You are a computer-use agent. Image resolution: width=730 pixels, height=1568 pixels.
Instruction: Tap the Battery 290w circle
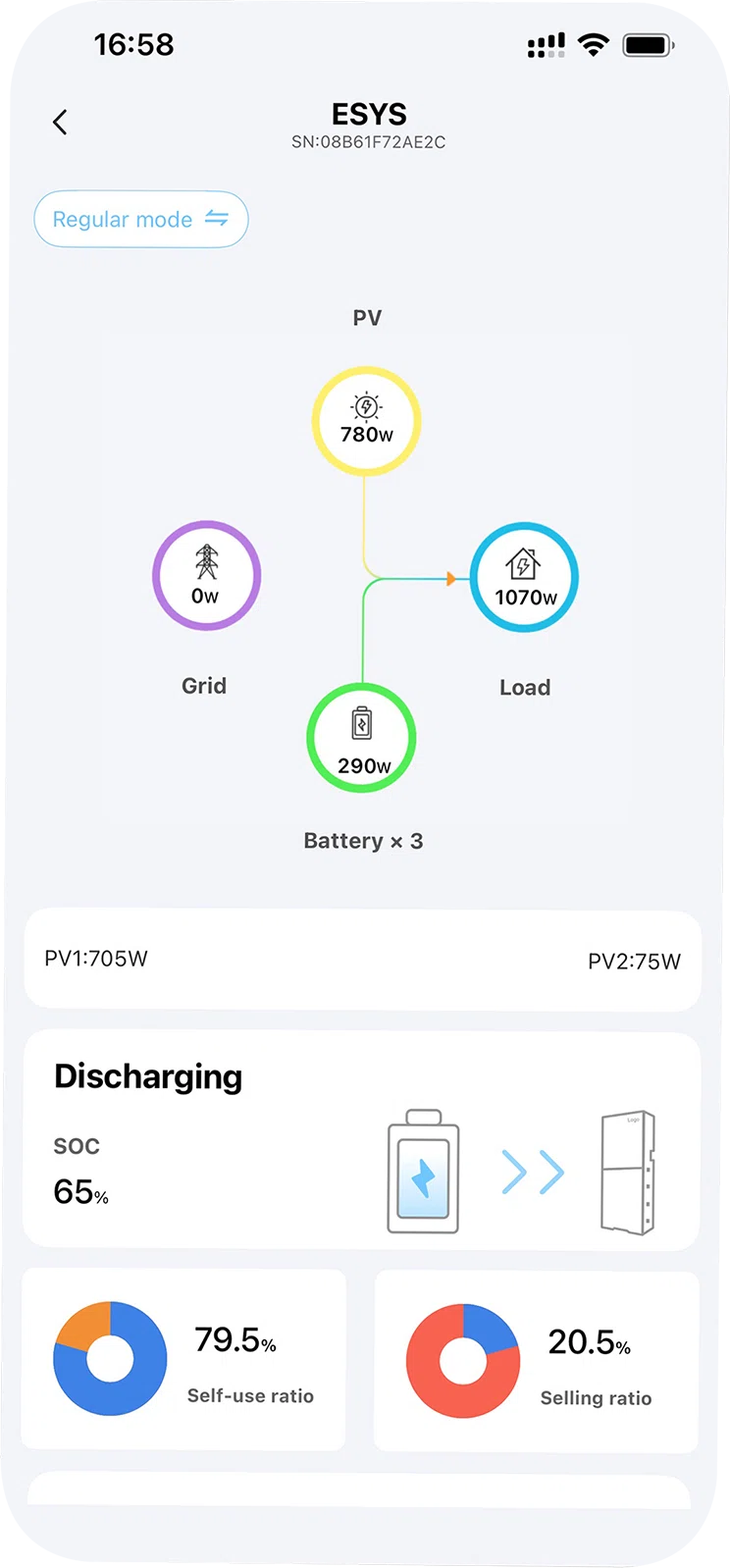362,738
